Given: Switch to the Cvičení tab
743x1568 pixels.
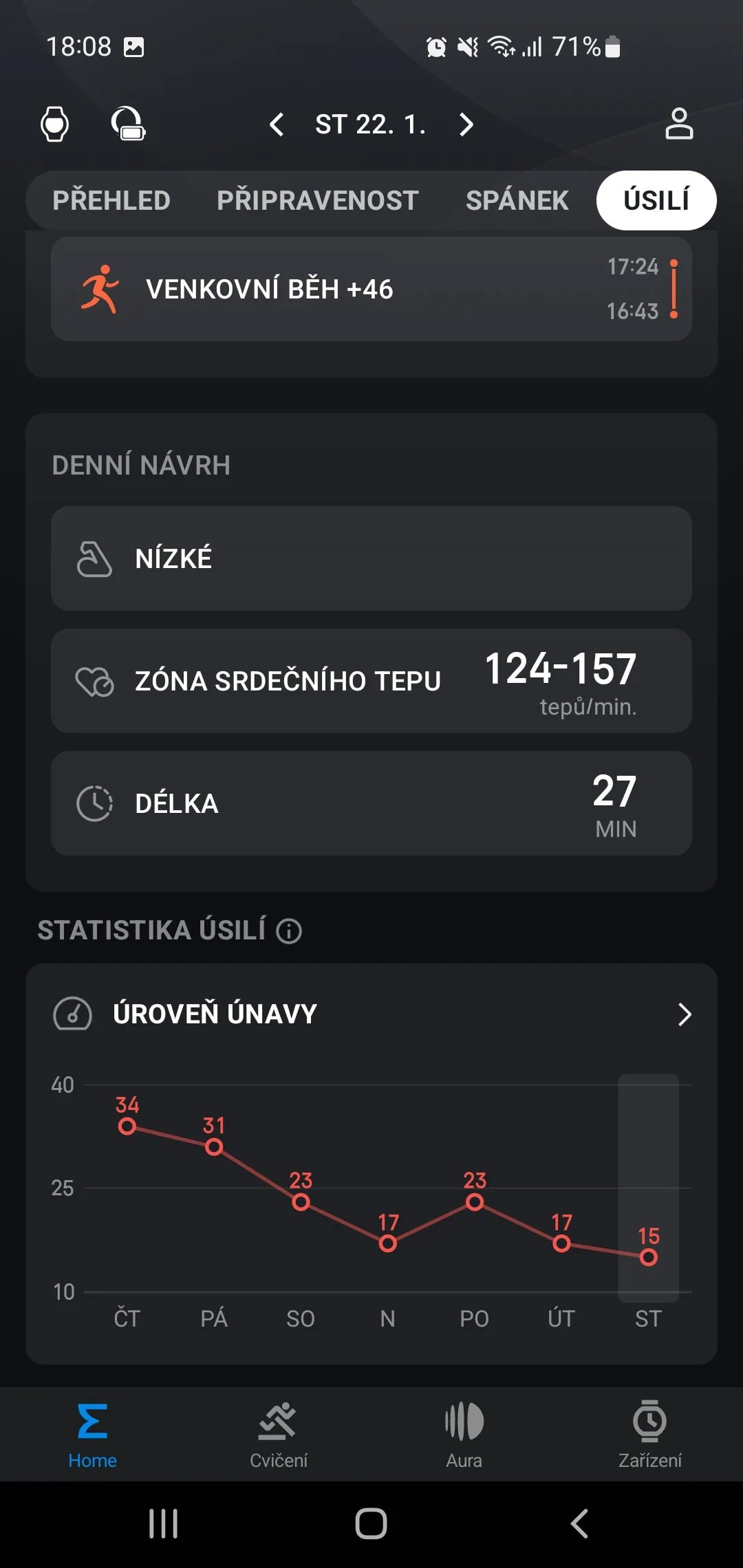Looking at the screenshot, I should pyautogui.click(x=278, y=1435).
